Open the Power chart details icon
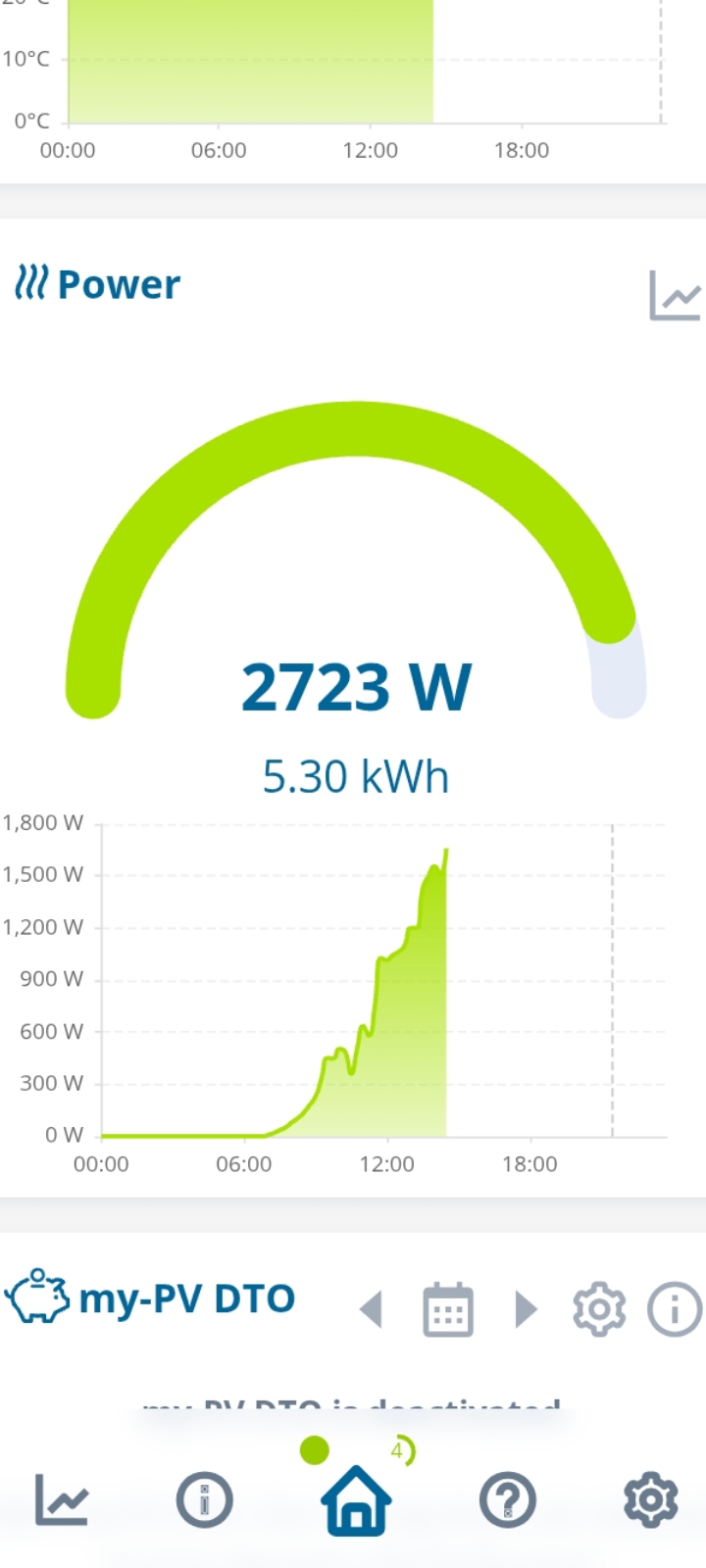 coord(675,295)
